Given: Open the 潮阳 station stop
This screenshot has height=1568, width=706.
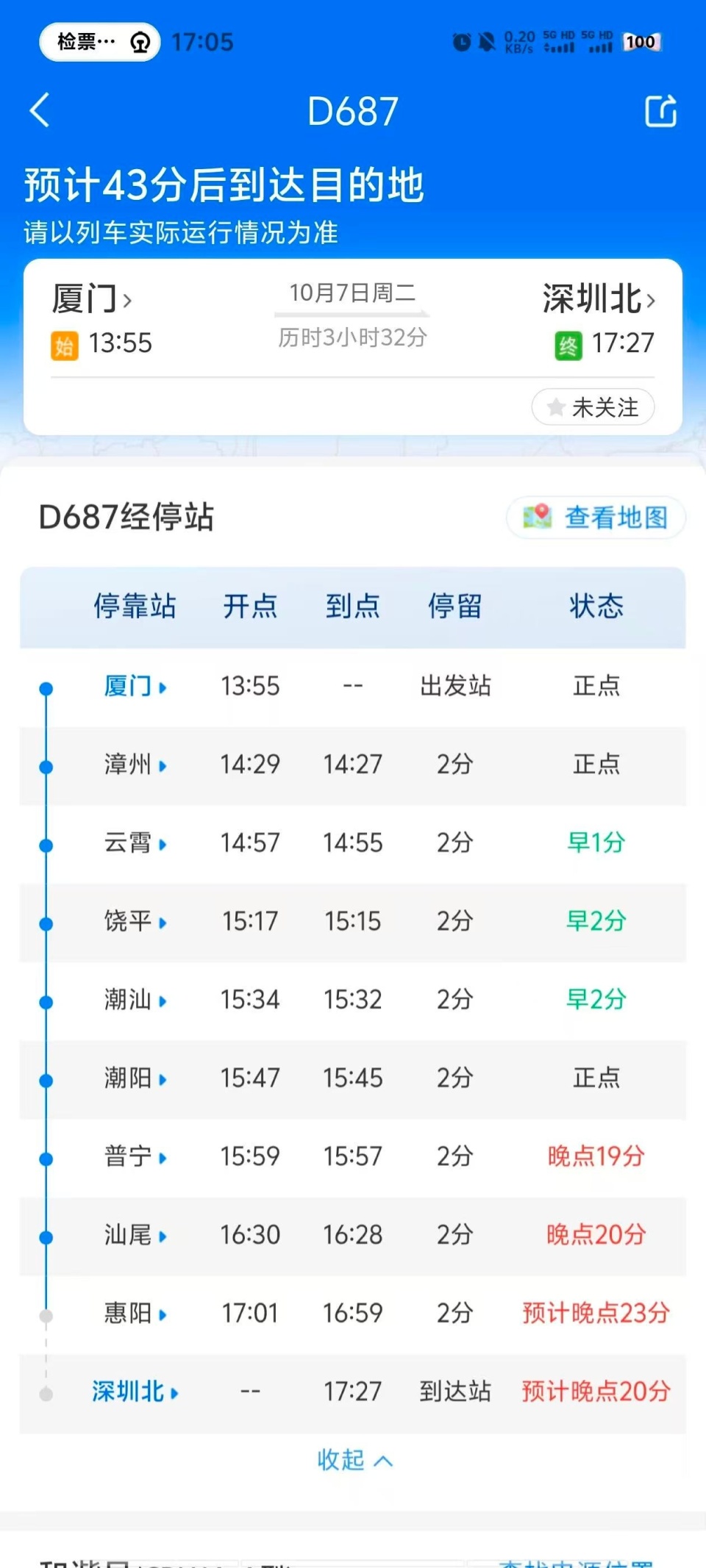Looking at the screenshot, I should 135,1078.
